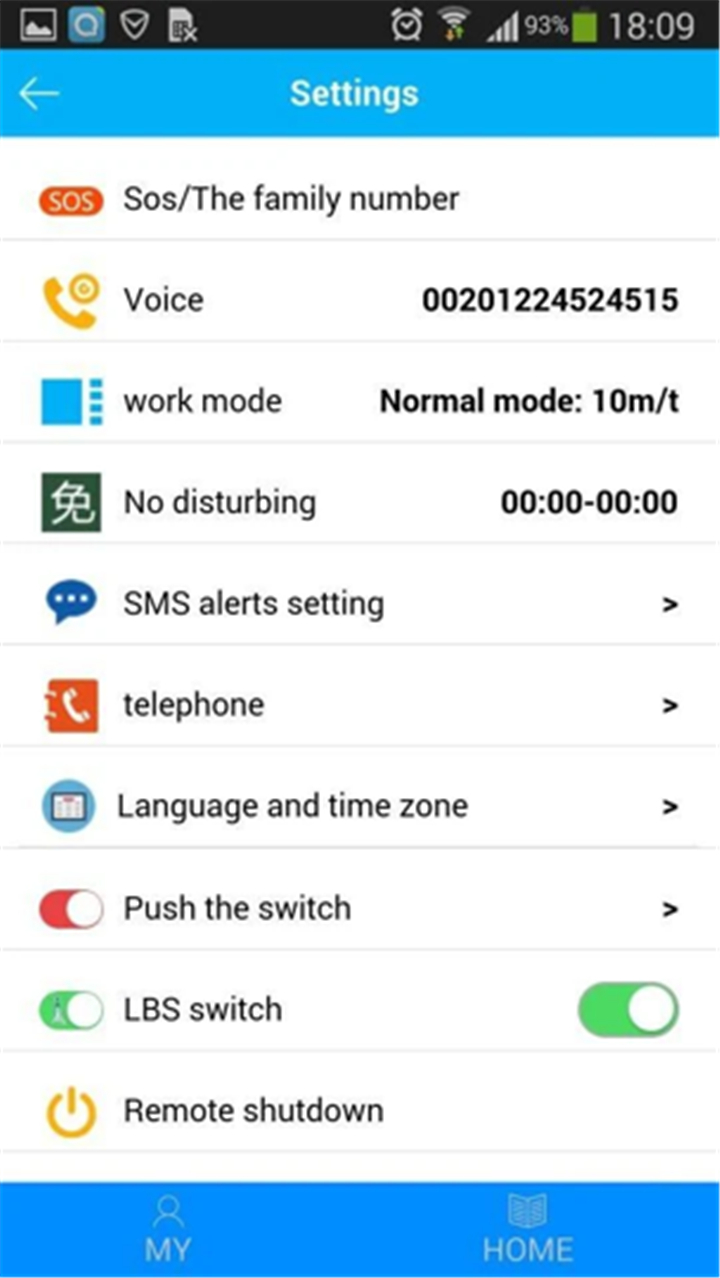Open Language and time zone
This screenshot has width=720, height=1278.
point(360,806)
